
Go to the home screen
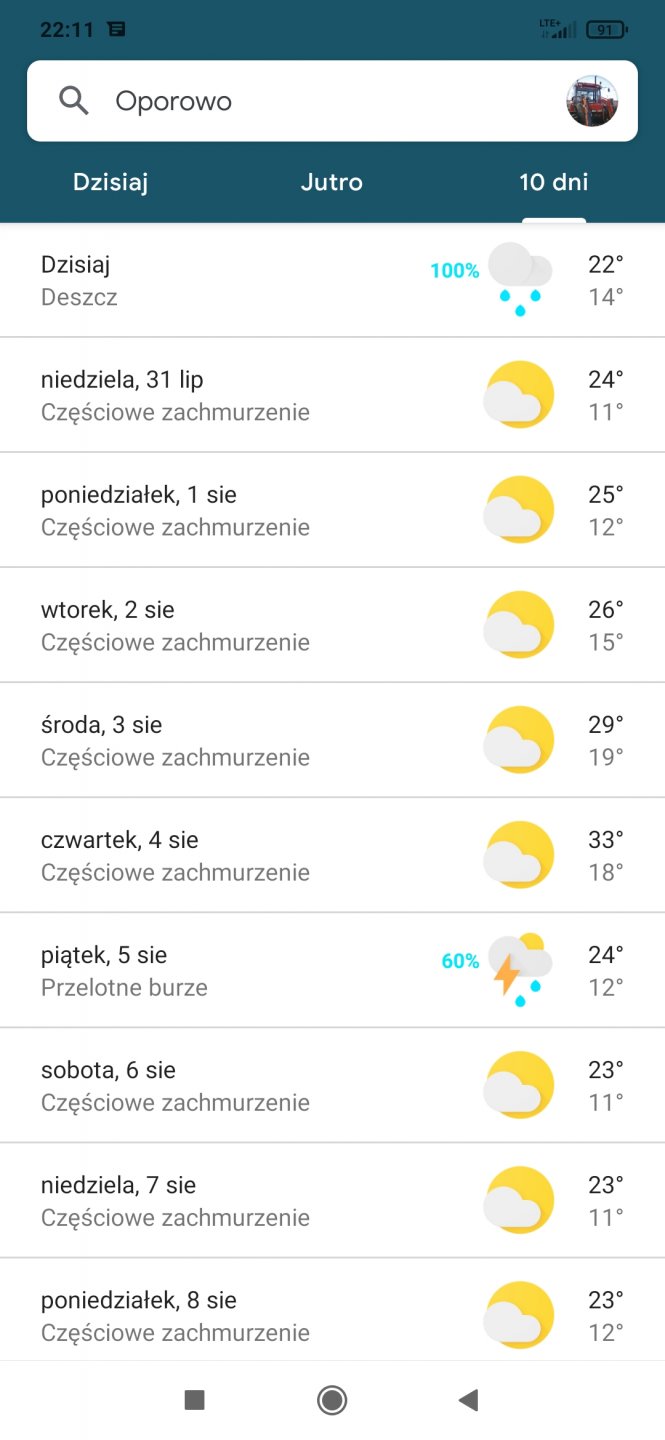click(332, 1400)
